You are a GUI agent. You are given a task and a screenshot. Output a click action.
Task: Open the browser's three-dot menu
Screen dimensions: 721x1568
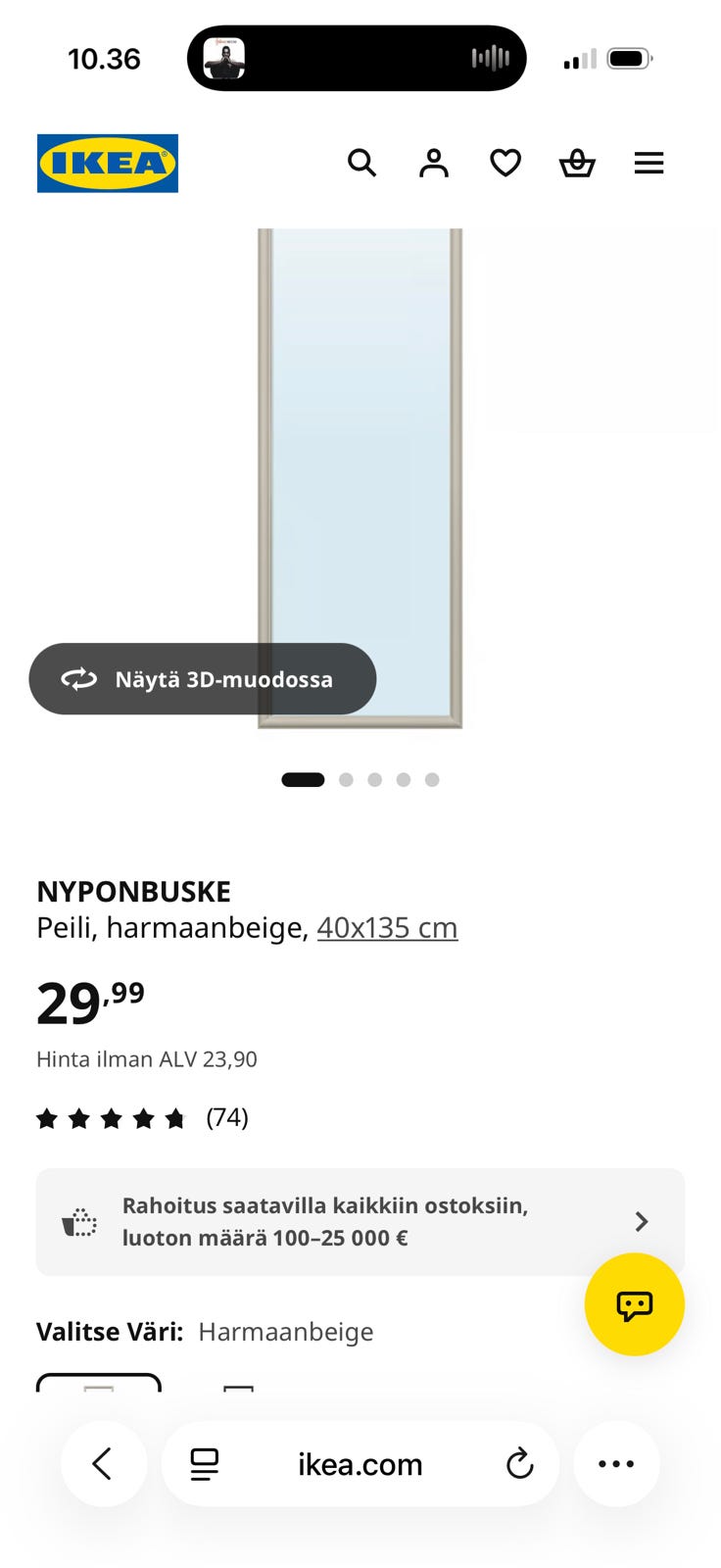pyautogui.click(x=616, y=1464)
